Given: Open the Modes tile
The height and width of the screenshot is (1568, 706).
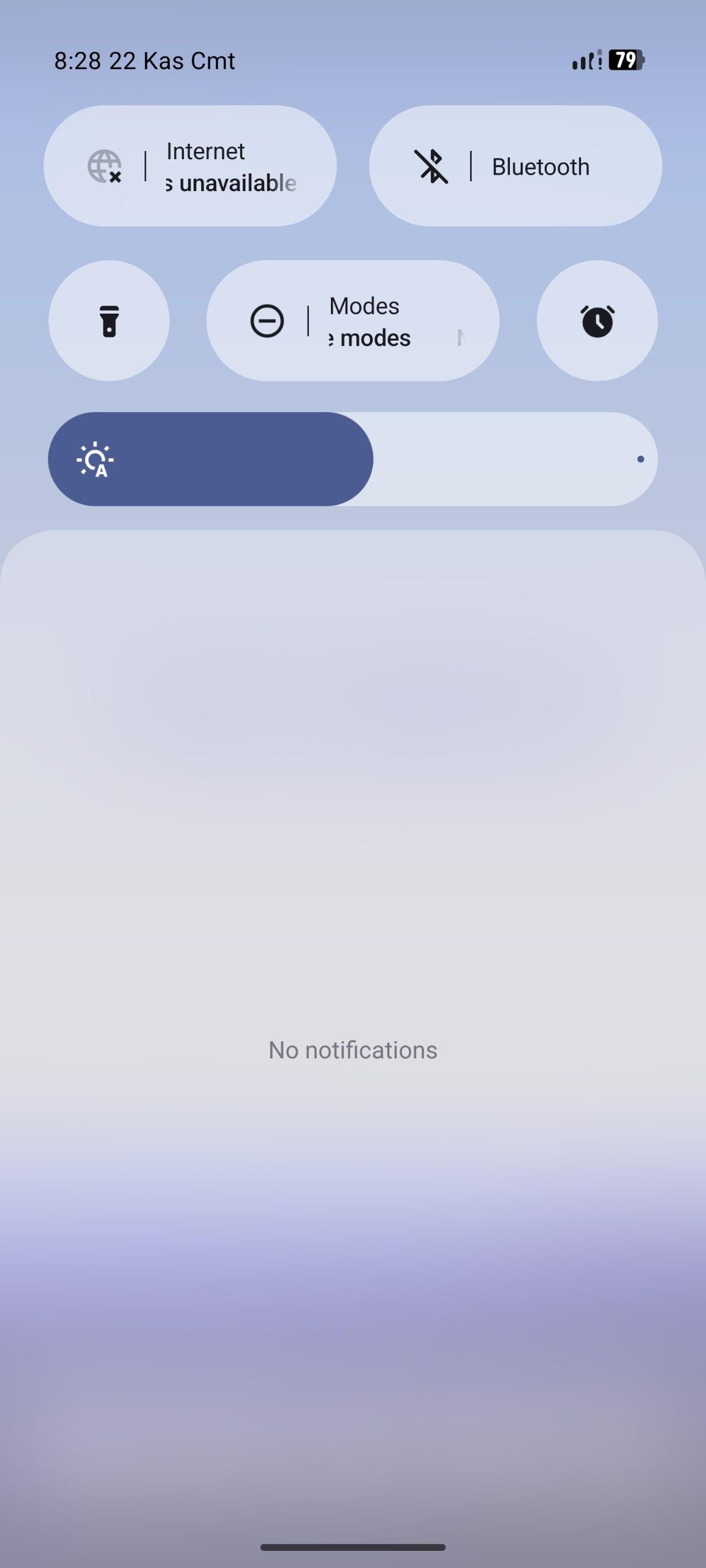Looking at the screenshot, I should [x=353, y=321].
